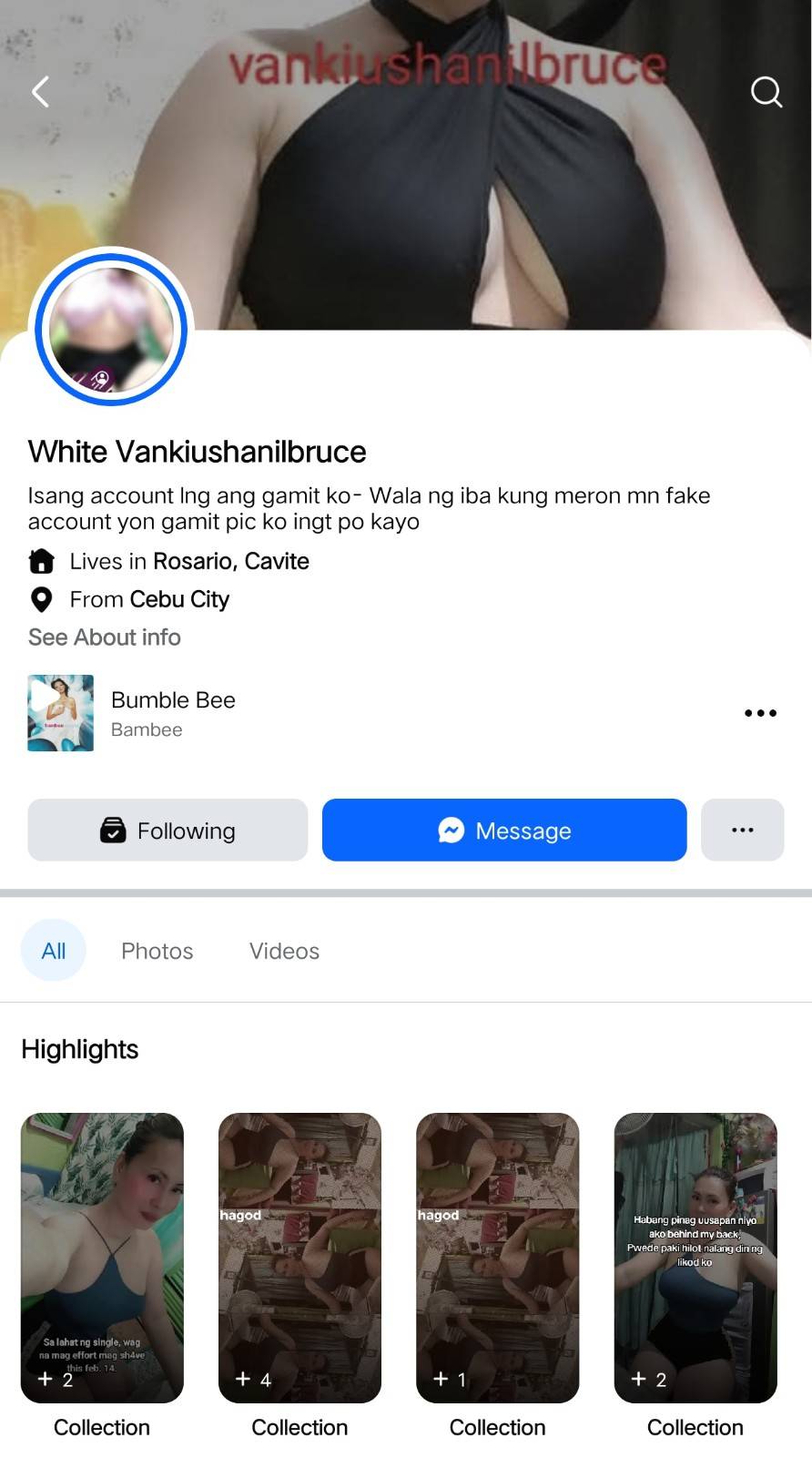Screen dimensions: 812x1468
Task: Open See About info link
Action: pos(105,637)
